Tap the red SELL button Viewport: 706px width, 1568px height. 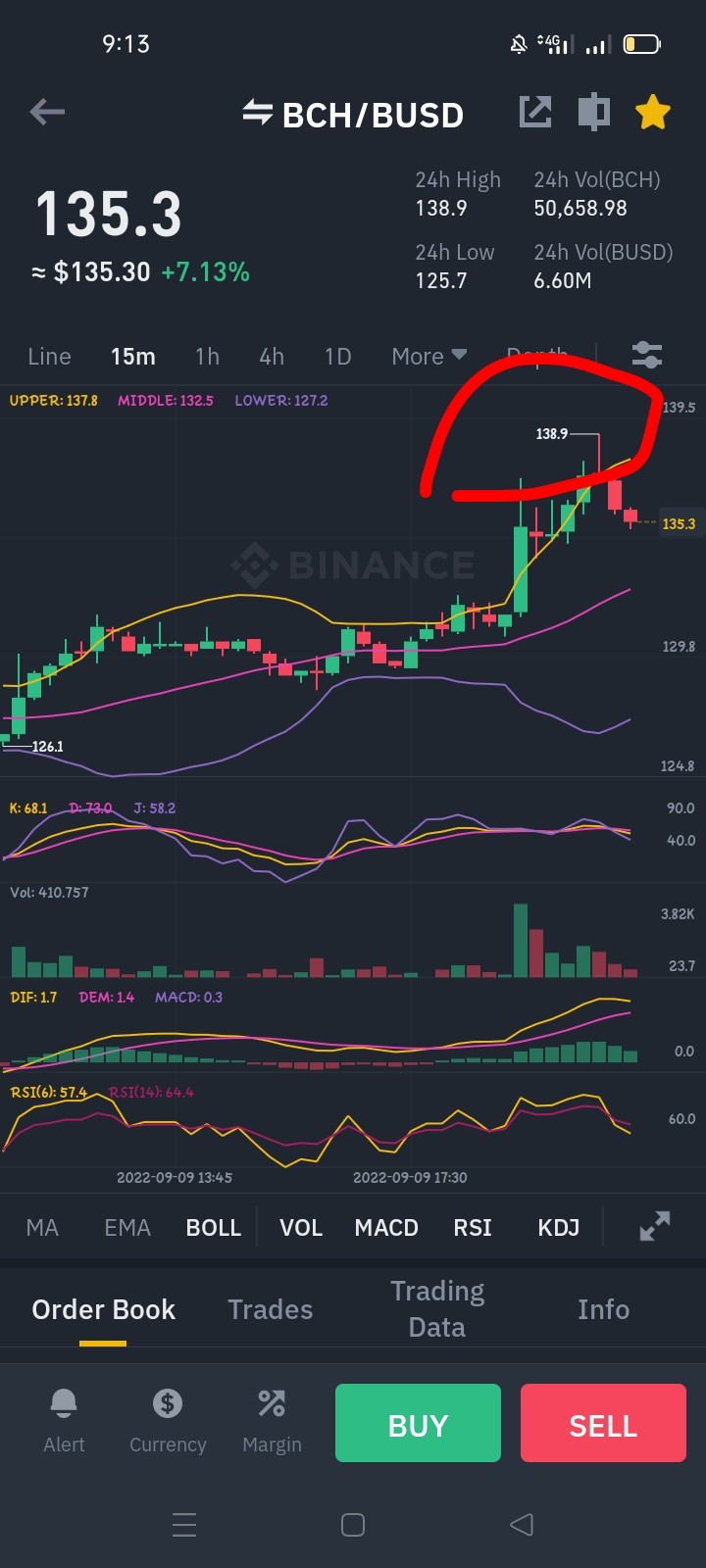(x=603, y=1423)
